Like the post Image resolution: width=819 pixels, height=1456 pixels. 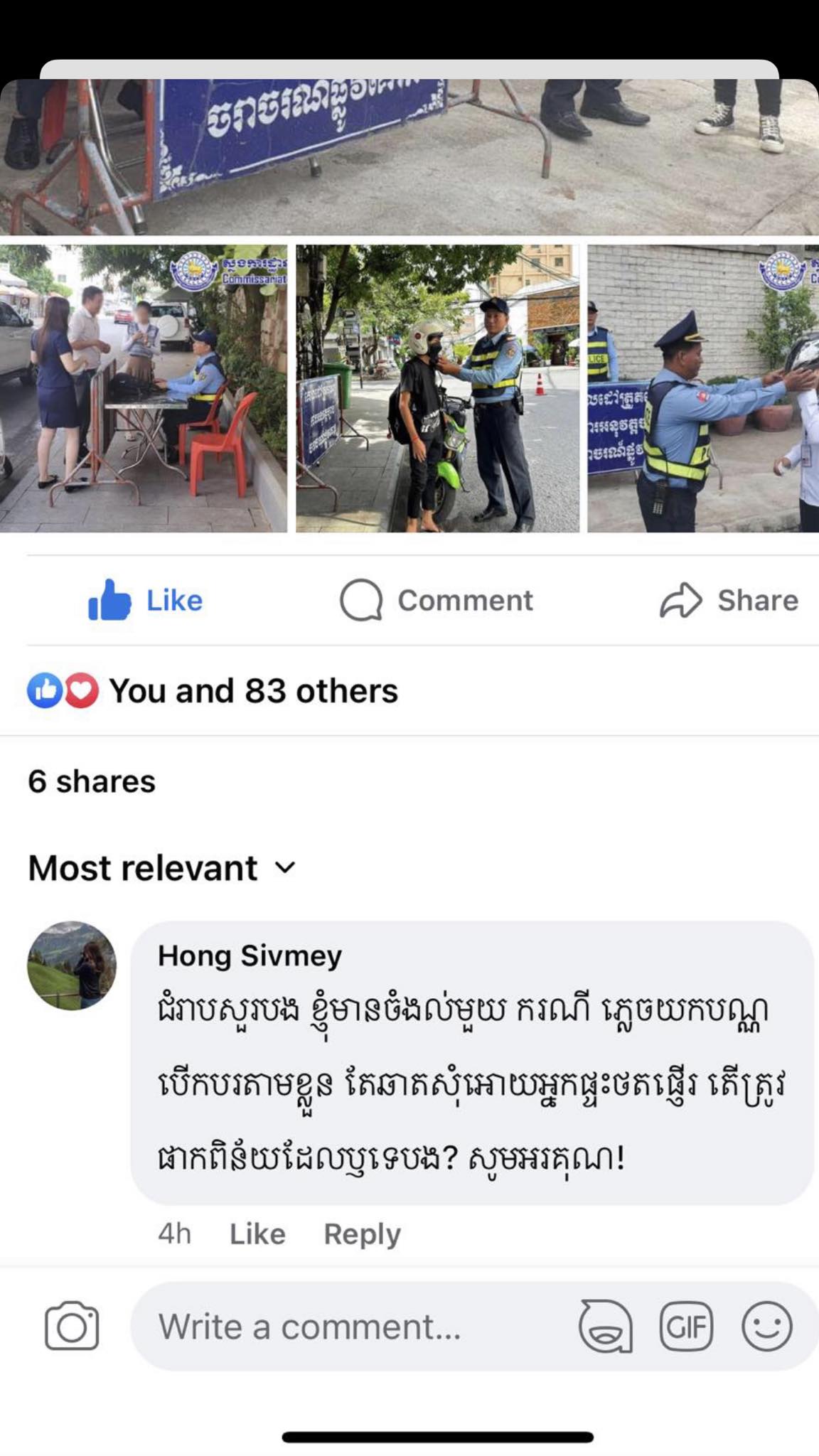pos(145,601)
